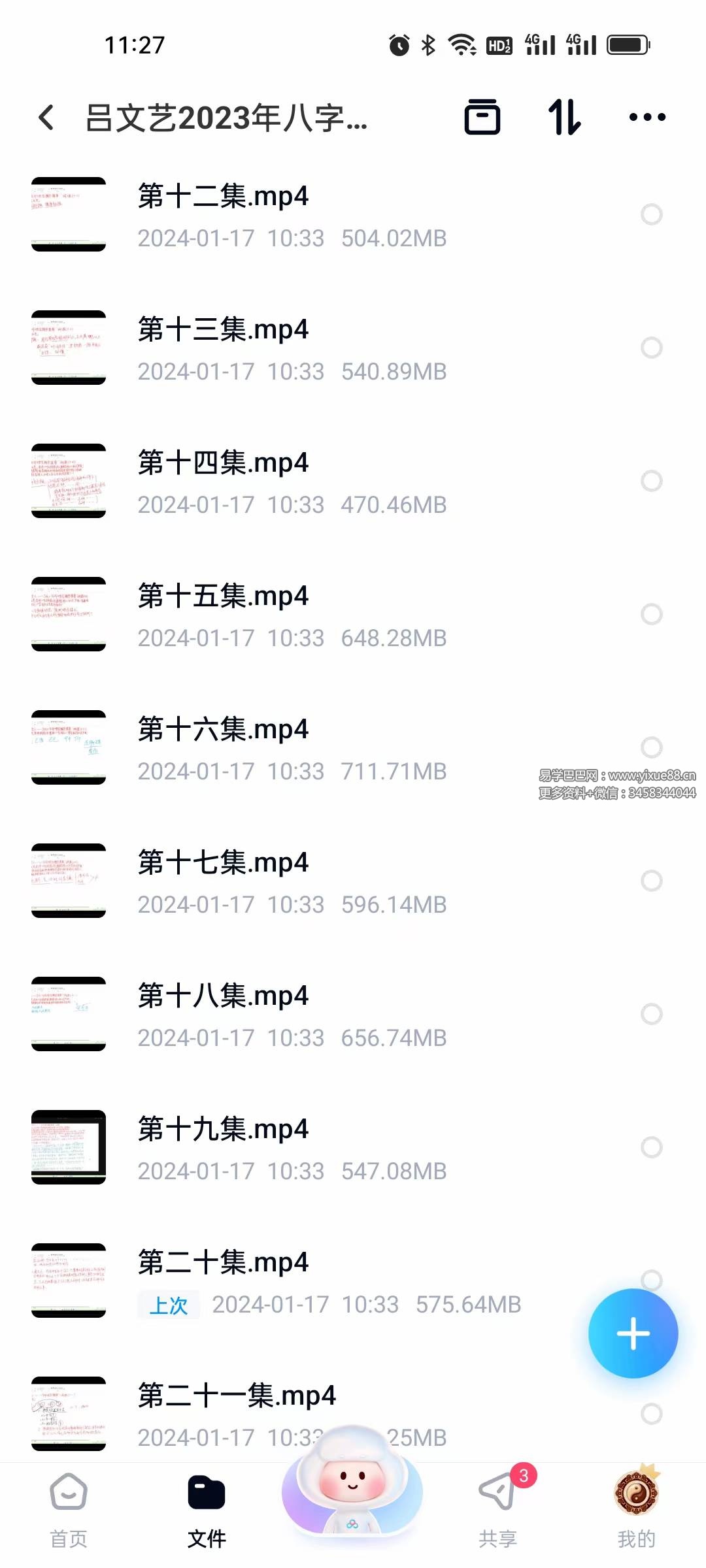Open the storage box icon in top toolbar
The image size is (706, 1568).
tap(482, 118)
